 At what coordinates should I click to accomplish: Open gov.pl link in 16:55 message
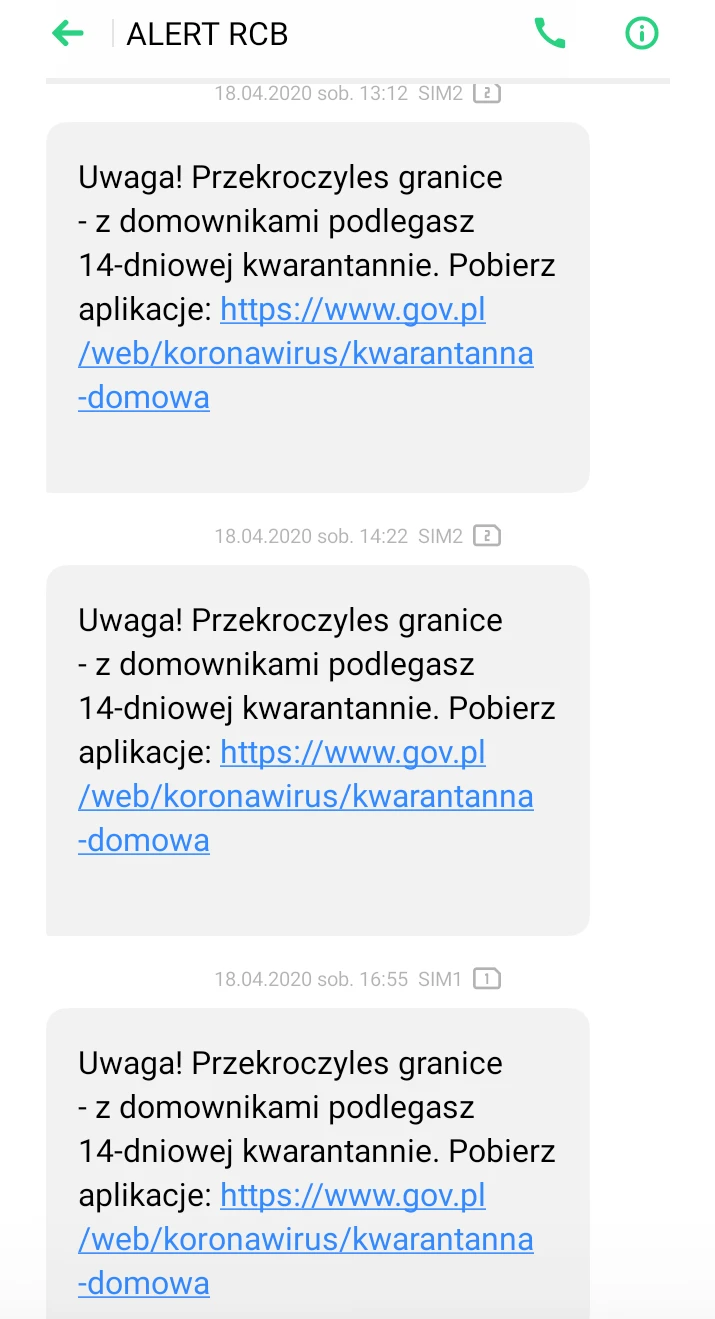coord(305,1240)
